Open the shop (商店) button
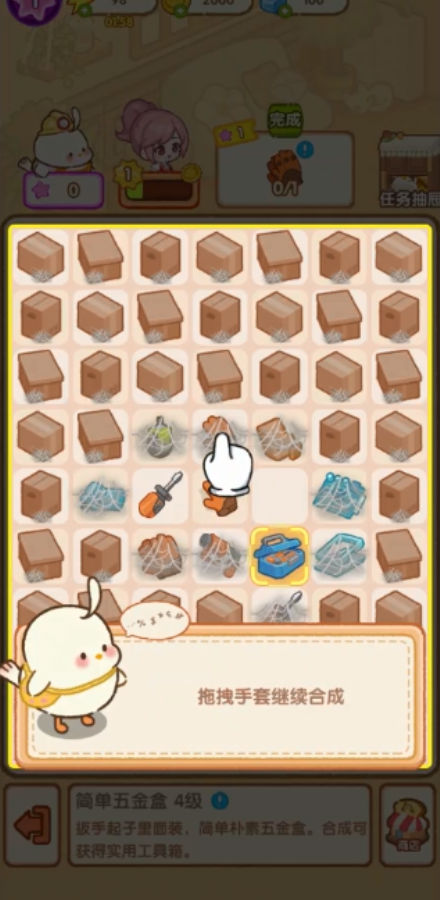This screenshot has height=900, width=440. click(x=407, y=825)
